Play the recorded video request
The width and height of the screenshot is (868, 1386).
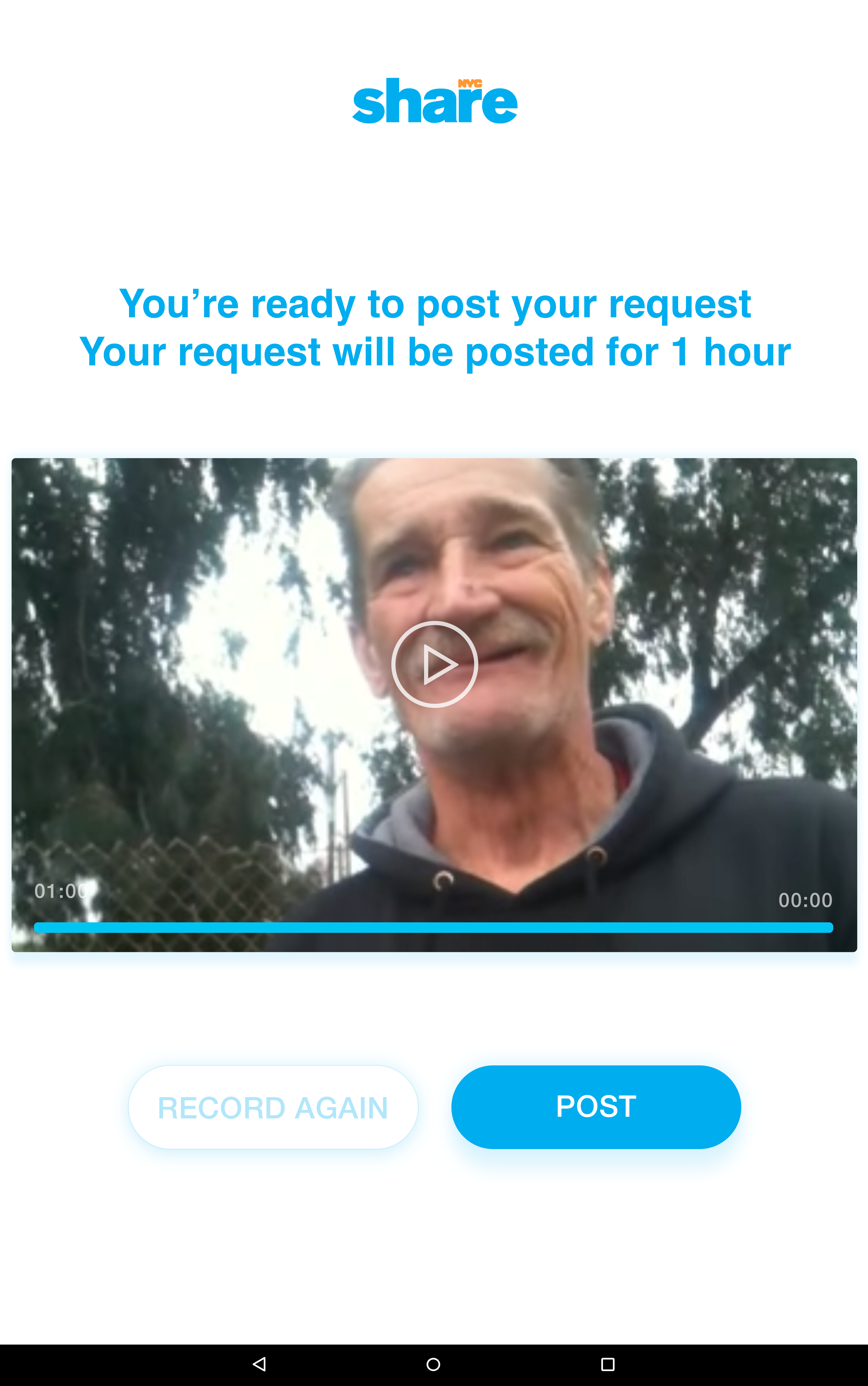point(434,664)
